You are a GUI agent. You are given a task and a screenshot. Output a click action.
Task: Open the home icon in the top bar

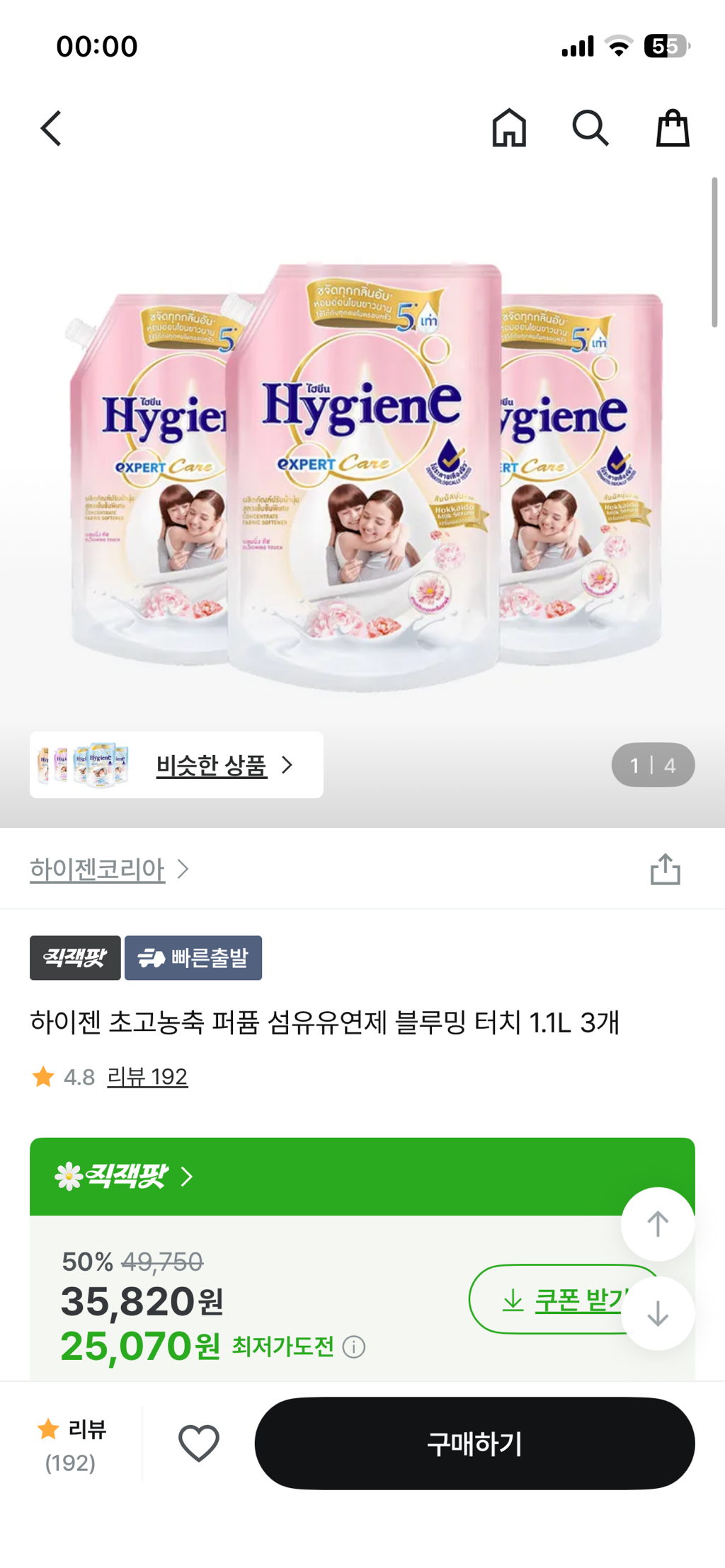(509, 128)
